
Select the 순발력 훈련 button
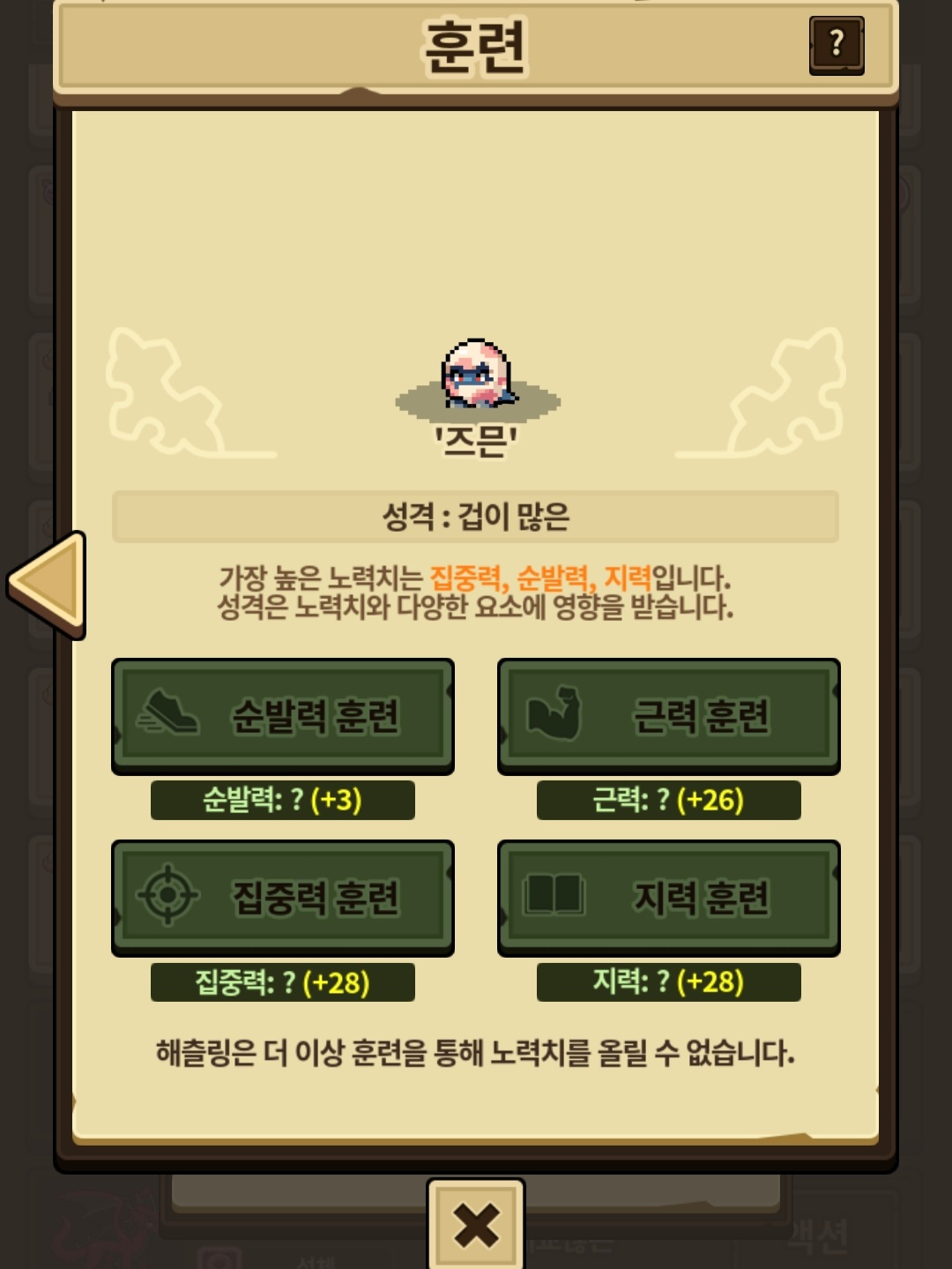click(x=283, y=716)
